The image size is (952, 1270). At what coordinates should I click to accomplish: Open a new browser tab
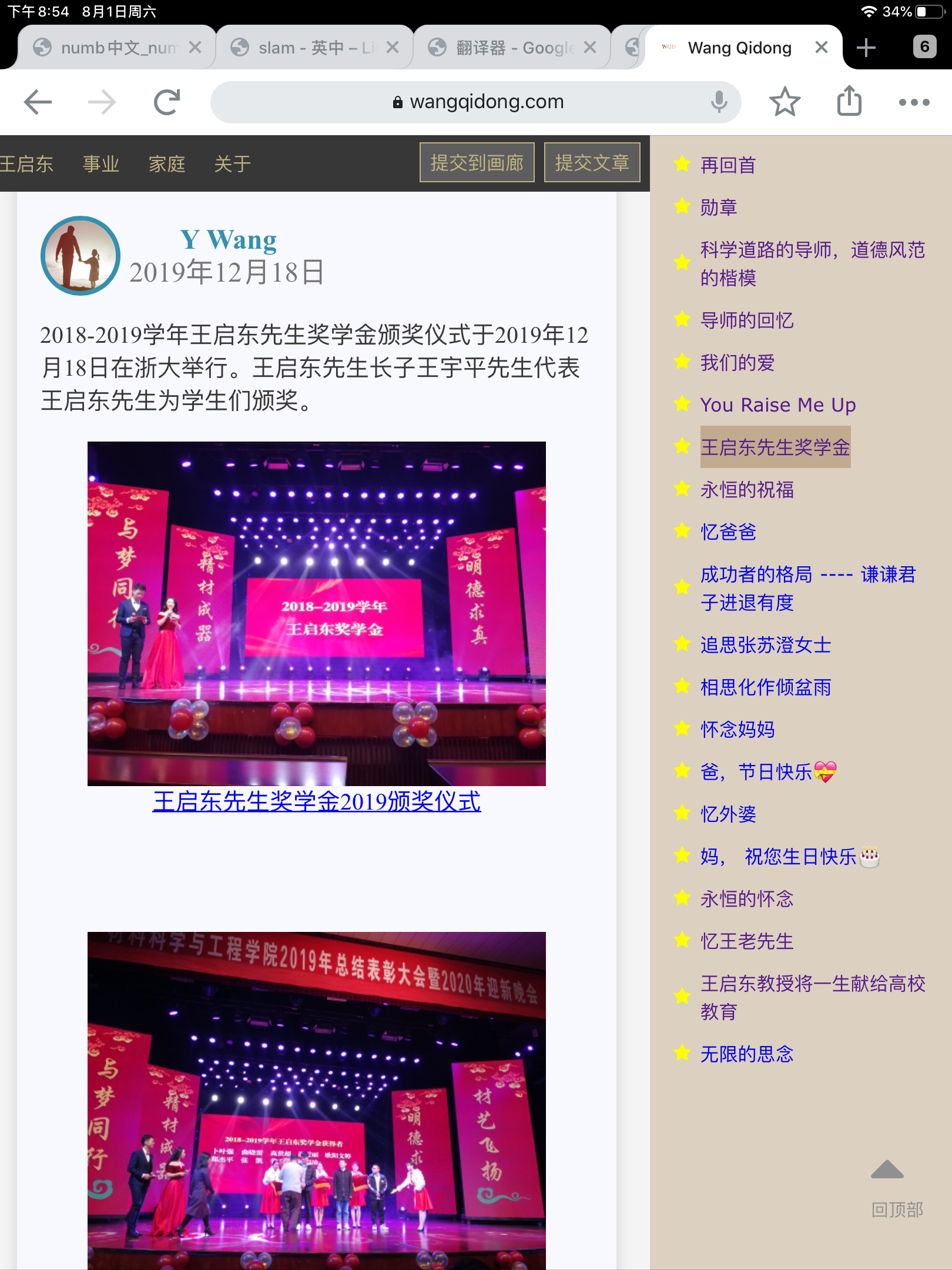click(866, 48)
